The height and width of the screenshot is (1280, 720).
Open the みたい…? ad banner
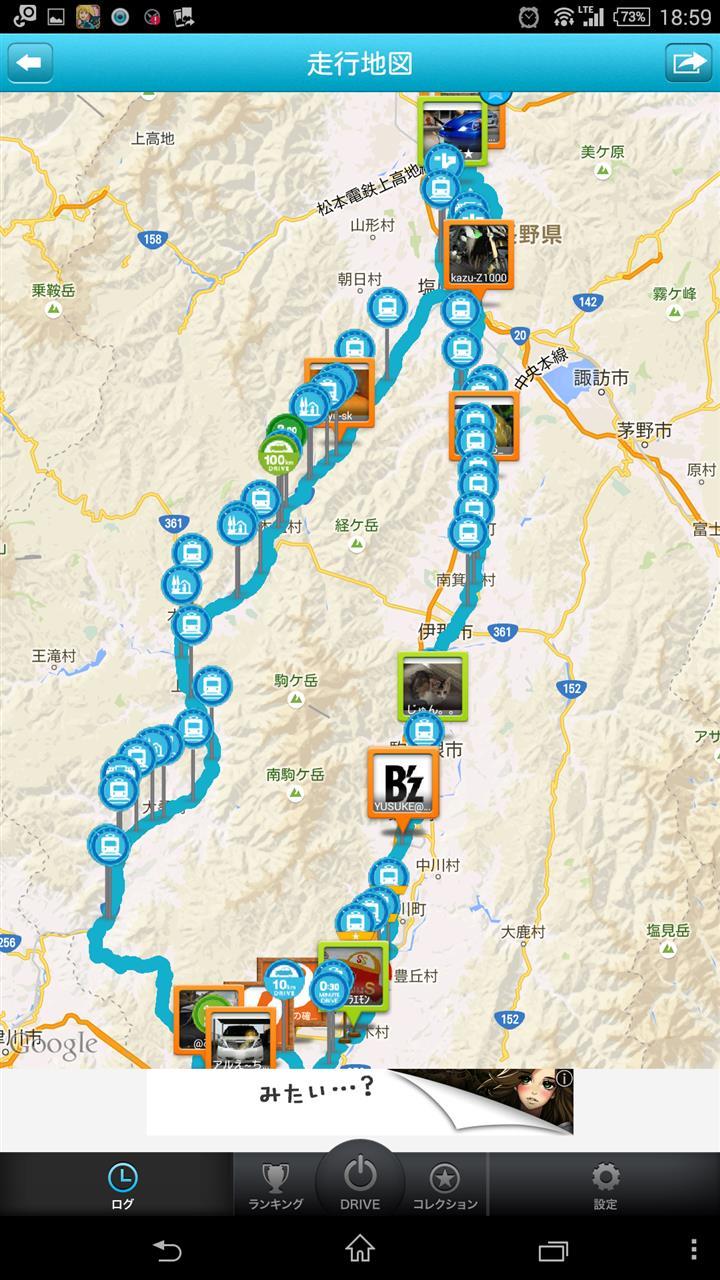pos(360,1102)
